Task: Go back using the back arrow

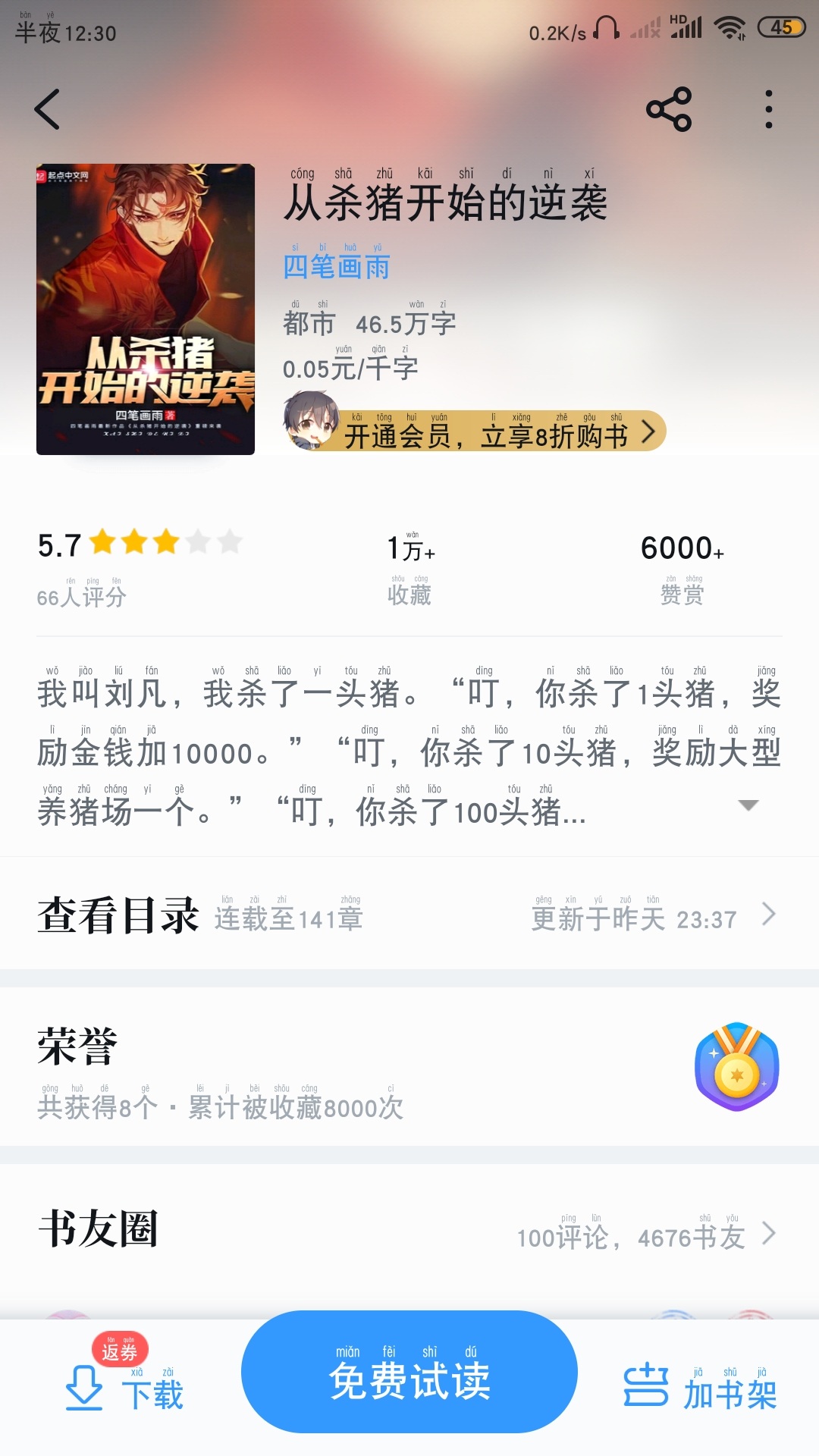Action: coord(47,109)
